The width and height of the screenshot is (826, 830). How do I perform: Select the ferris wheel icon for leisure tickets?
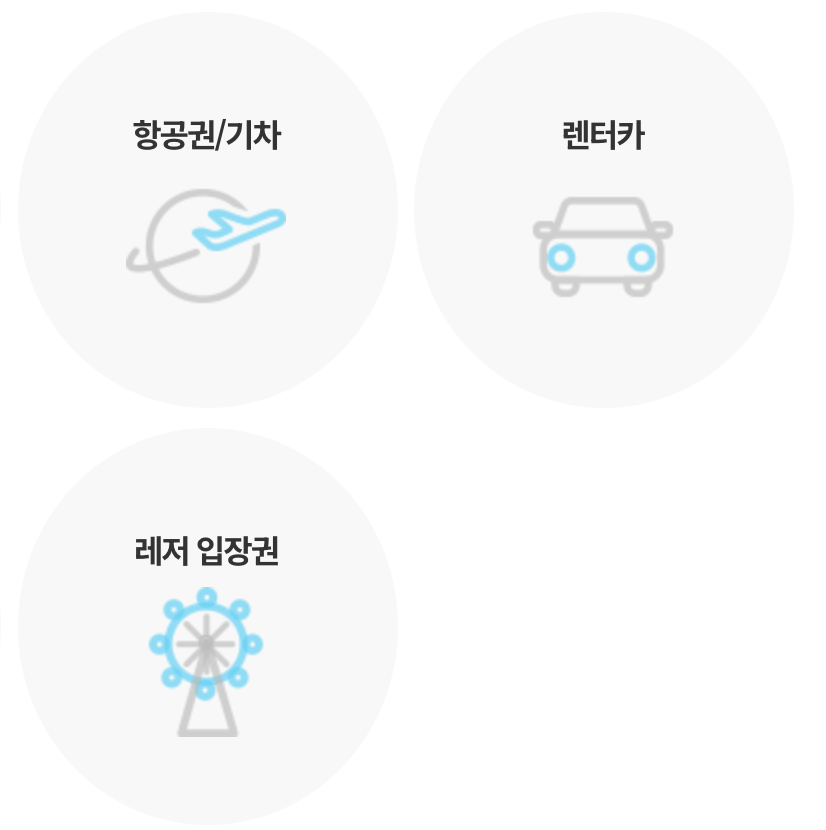point(207,645)
